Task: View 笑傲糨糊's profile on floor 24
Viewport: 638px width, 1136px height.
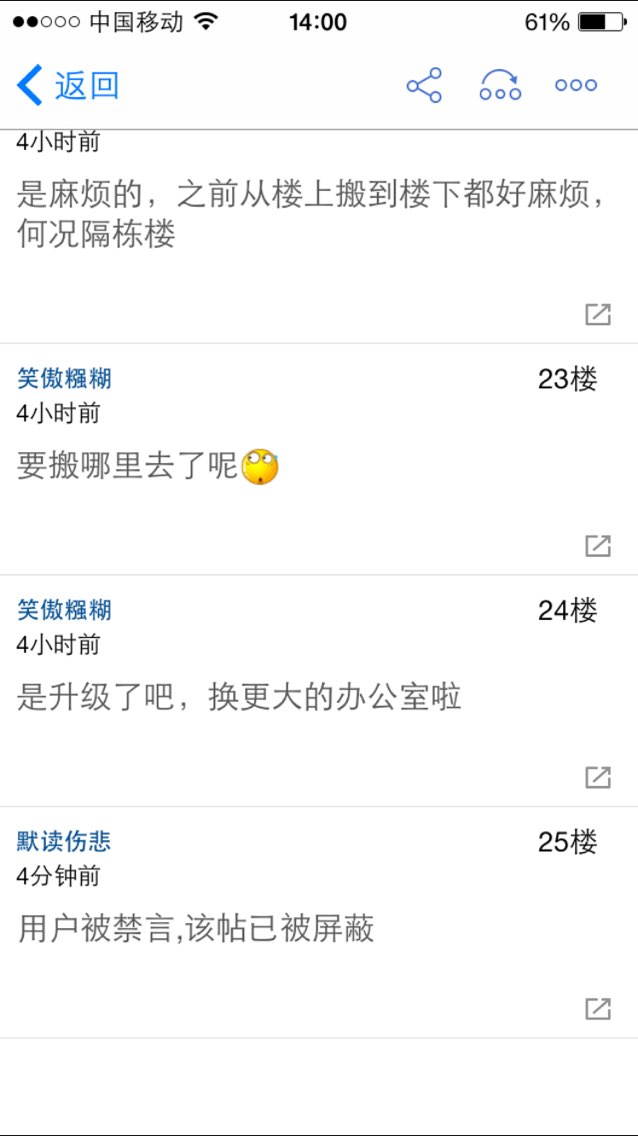Action: pyautogui.click(x=64, y=610)
